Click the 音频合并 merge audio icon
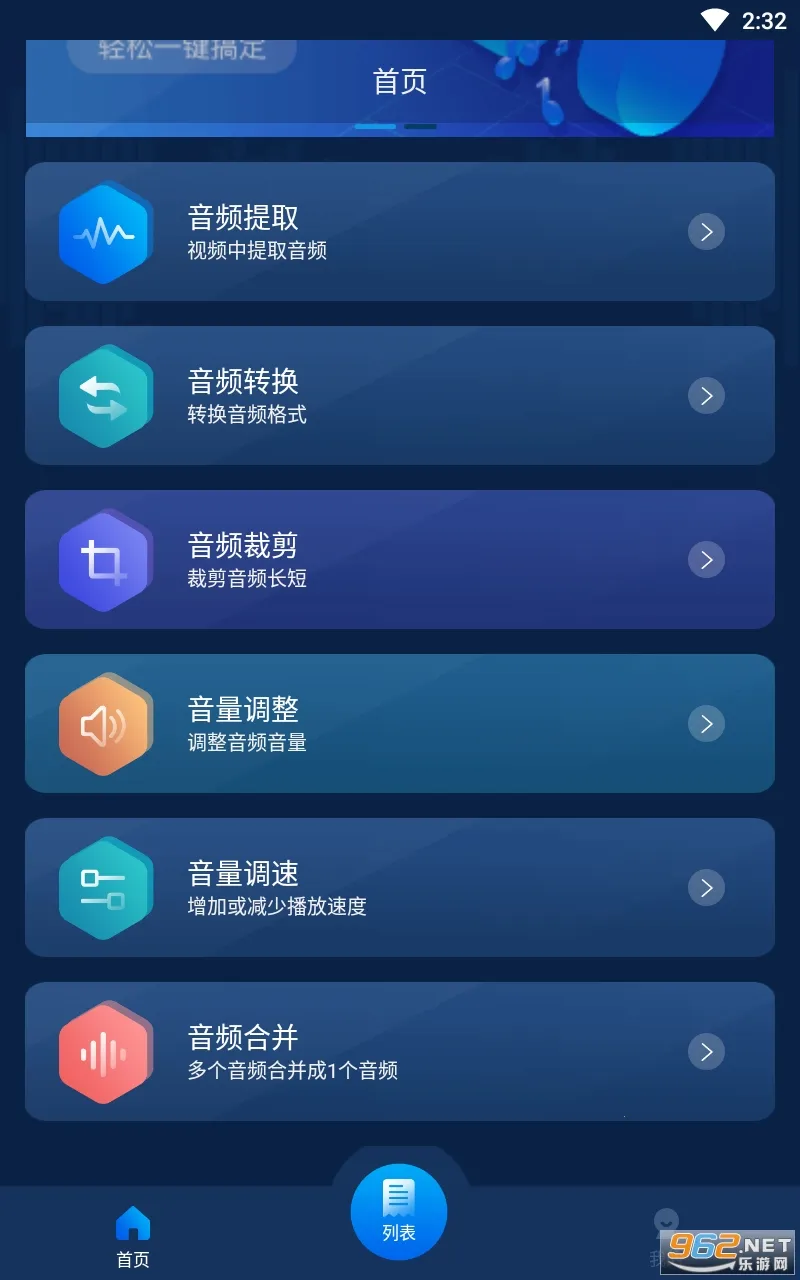Image resolution: width=800 pixels, height=1280 pixels. coord(104,1052)
